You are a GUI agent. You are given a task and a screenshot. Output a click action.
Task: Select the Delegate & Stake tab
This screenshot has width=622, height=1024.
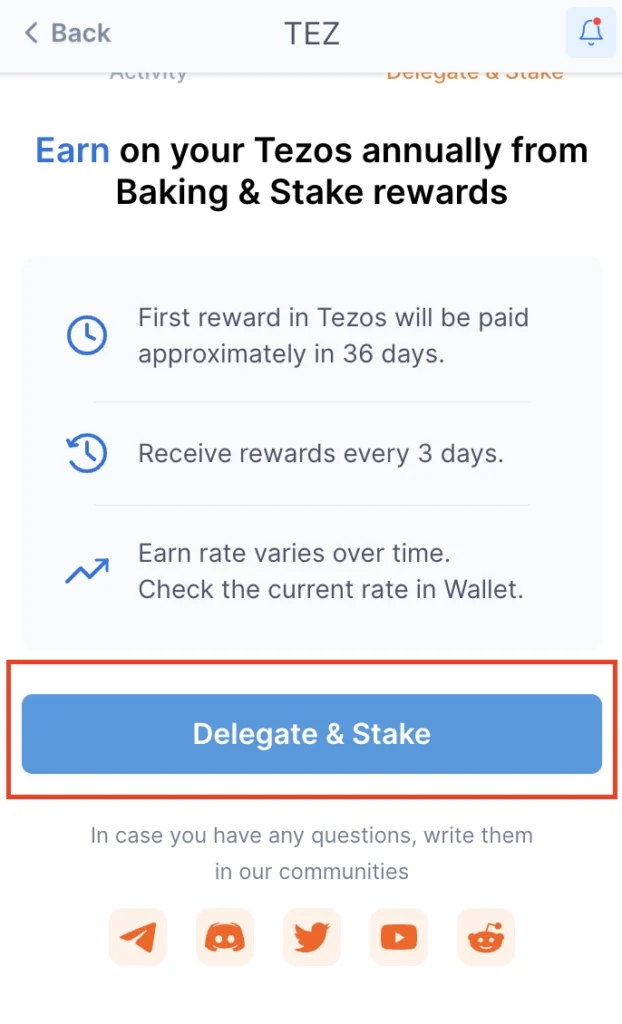click(x=474, y=74)
